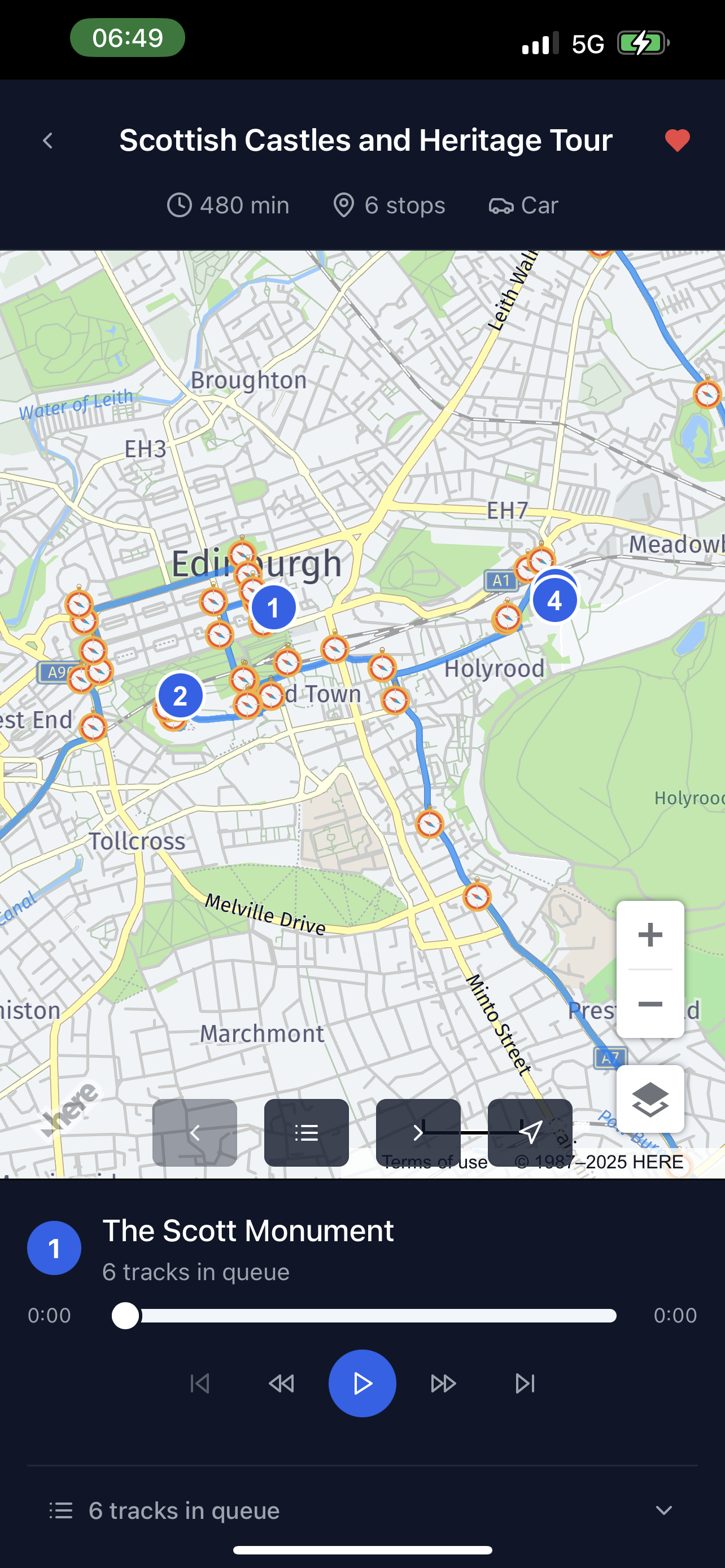This screenshot has height=1568, width=725.
Task: Open the map layers selector
Action: [x=650, y=1100]
